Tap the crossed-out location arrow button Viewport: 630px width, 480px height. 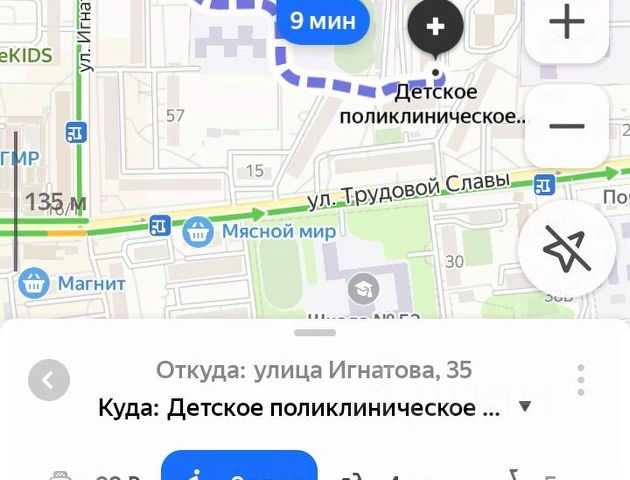pyautogui.click(x=566, y=249)
